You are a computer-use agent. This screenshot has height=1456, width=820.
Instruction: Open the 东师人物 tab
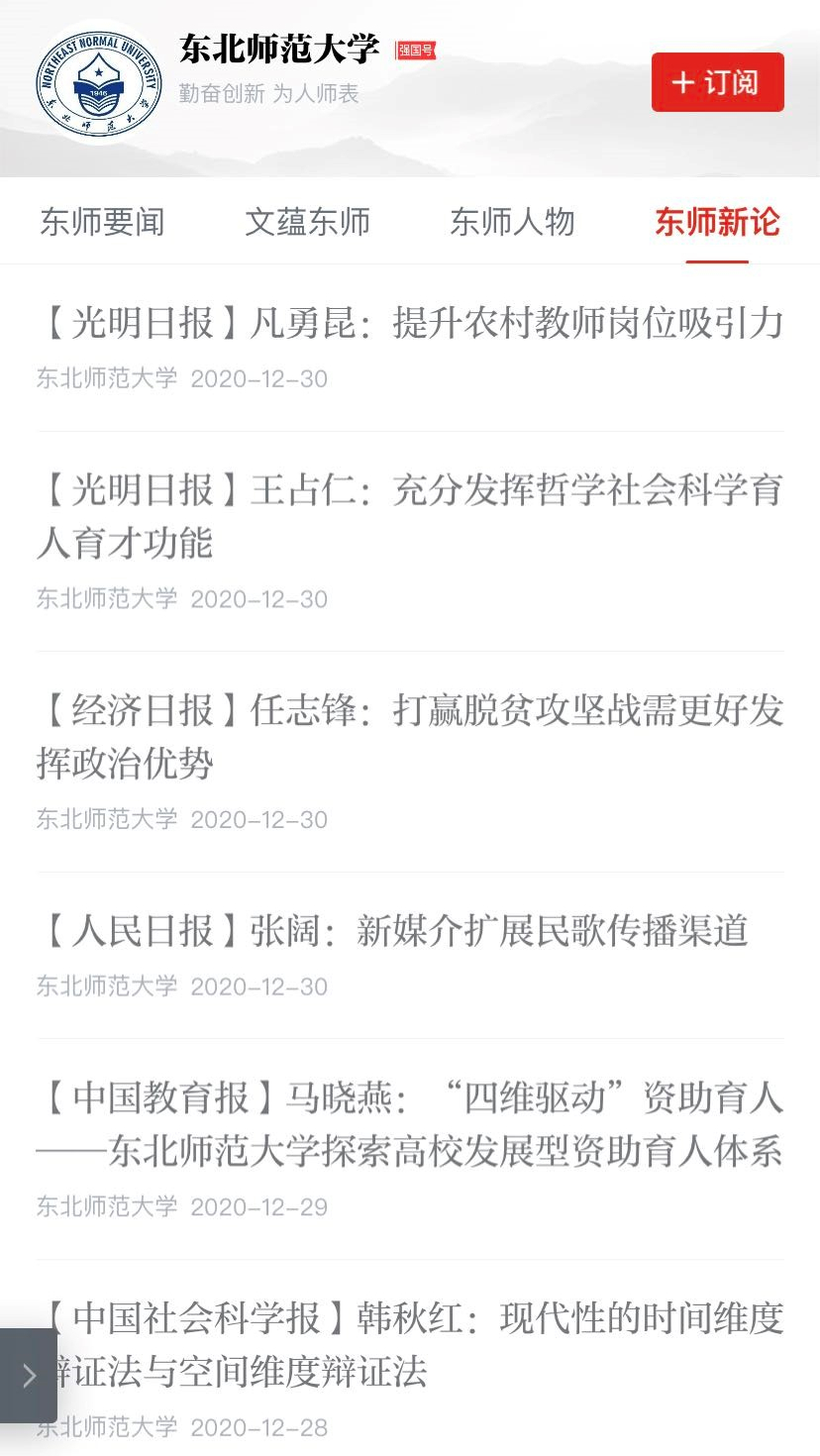(512, 222)
